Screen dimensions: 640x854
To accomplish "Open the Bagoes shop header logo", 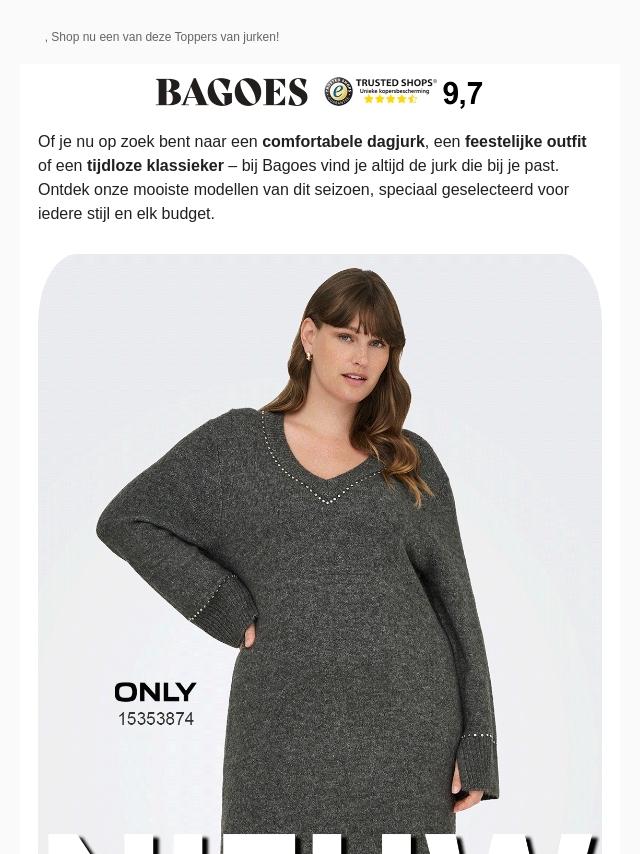I will pos(232,93).
